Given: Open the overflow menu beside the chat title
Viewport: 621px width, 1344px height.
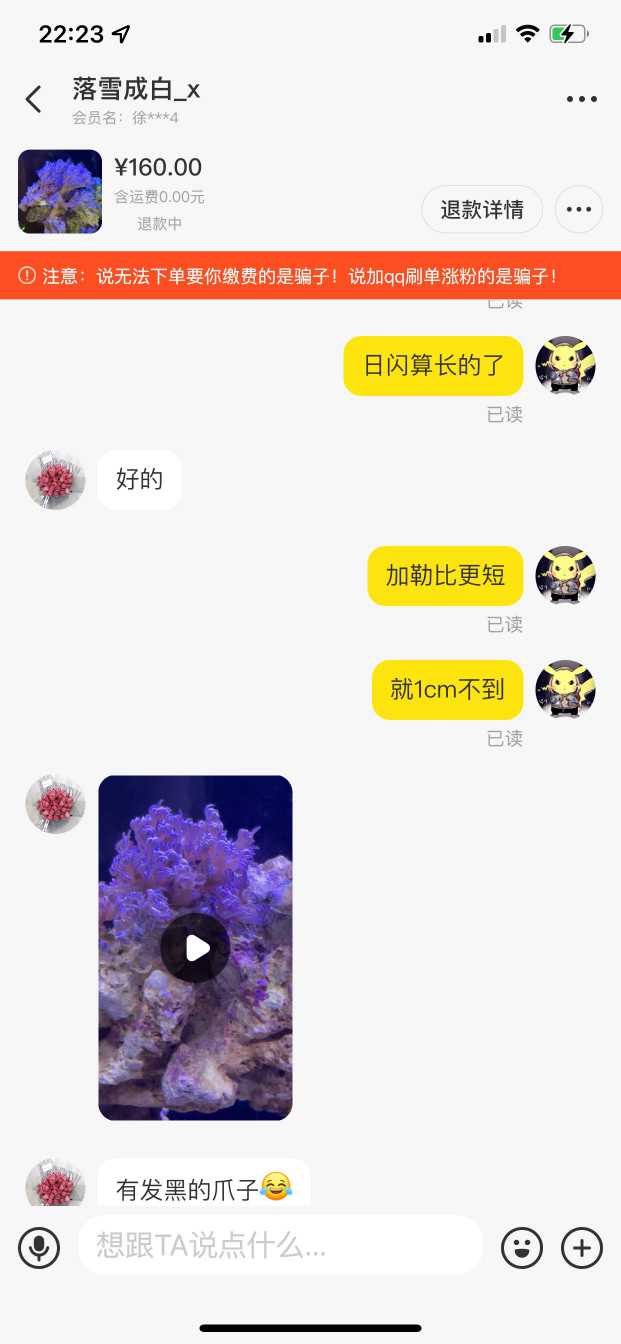Looking at the screenshot, I should [x=581, y=99].
